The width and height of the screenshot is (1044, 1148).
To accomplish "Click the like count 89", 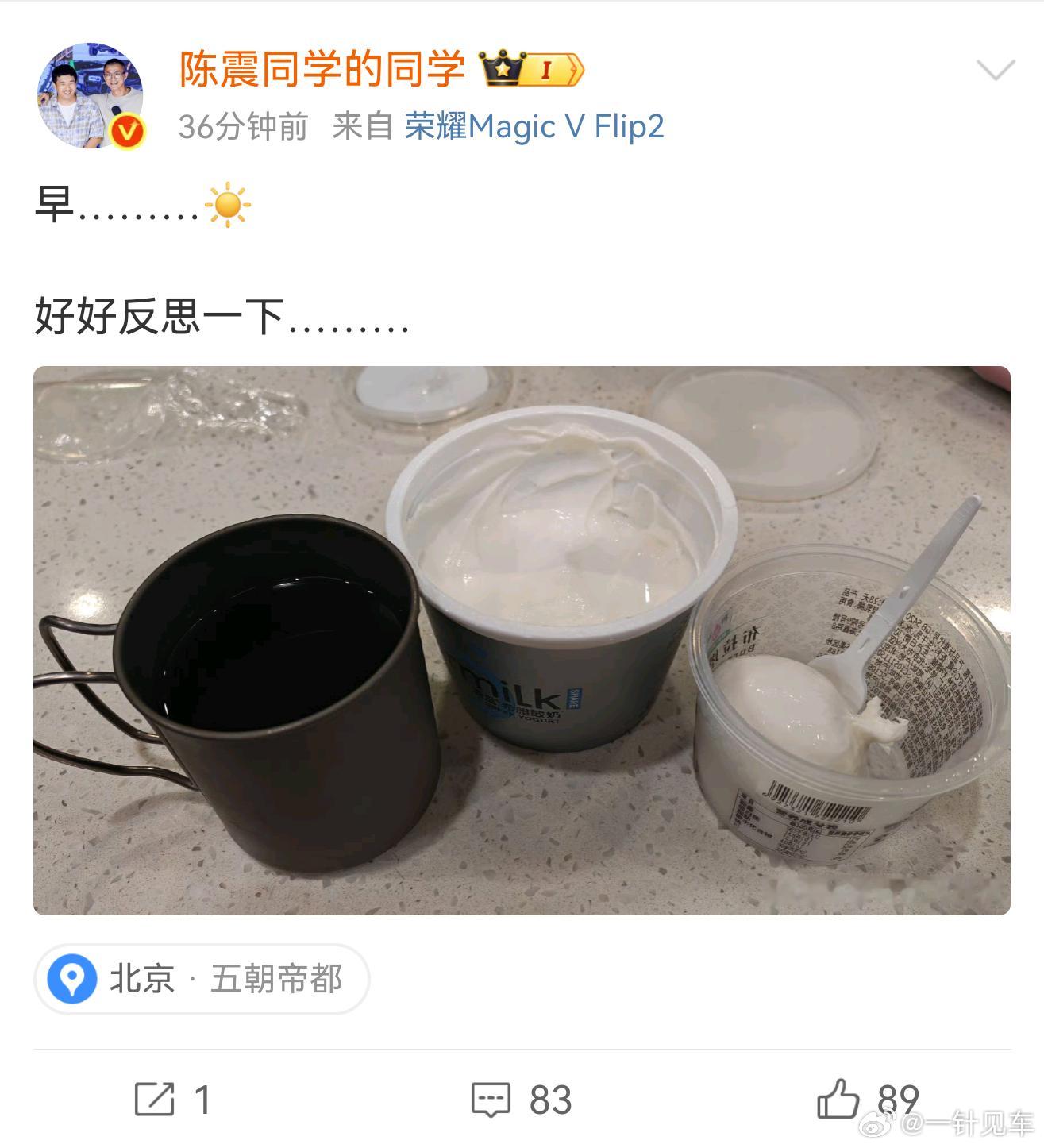I will [898, 1100].
